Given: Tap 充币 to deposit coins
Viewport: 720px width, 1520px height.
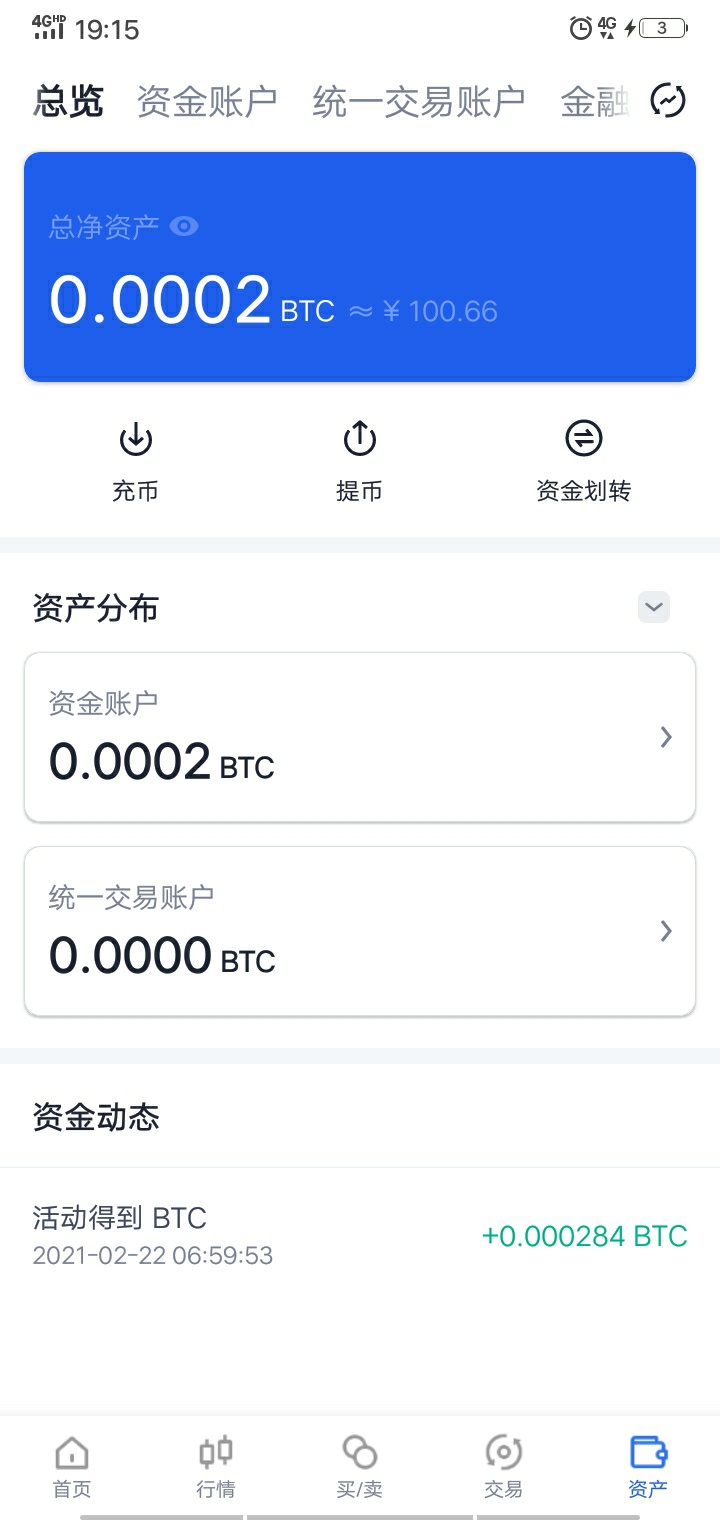Looking at the screenshot, I should click(x=135, y=463).
